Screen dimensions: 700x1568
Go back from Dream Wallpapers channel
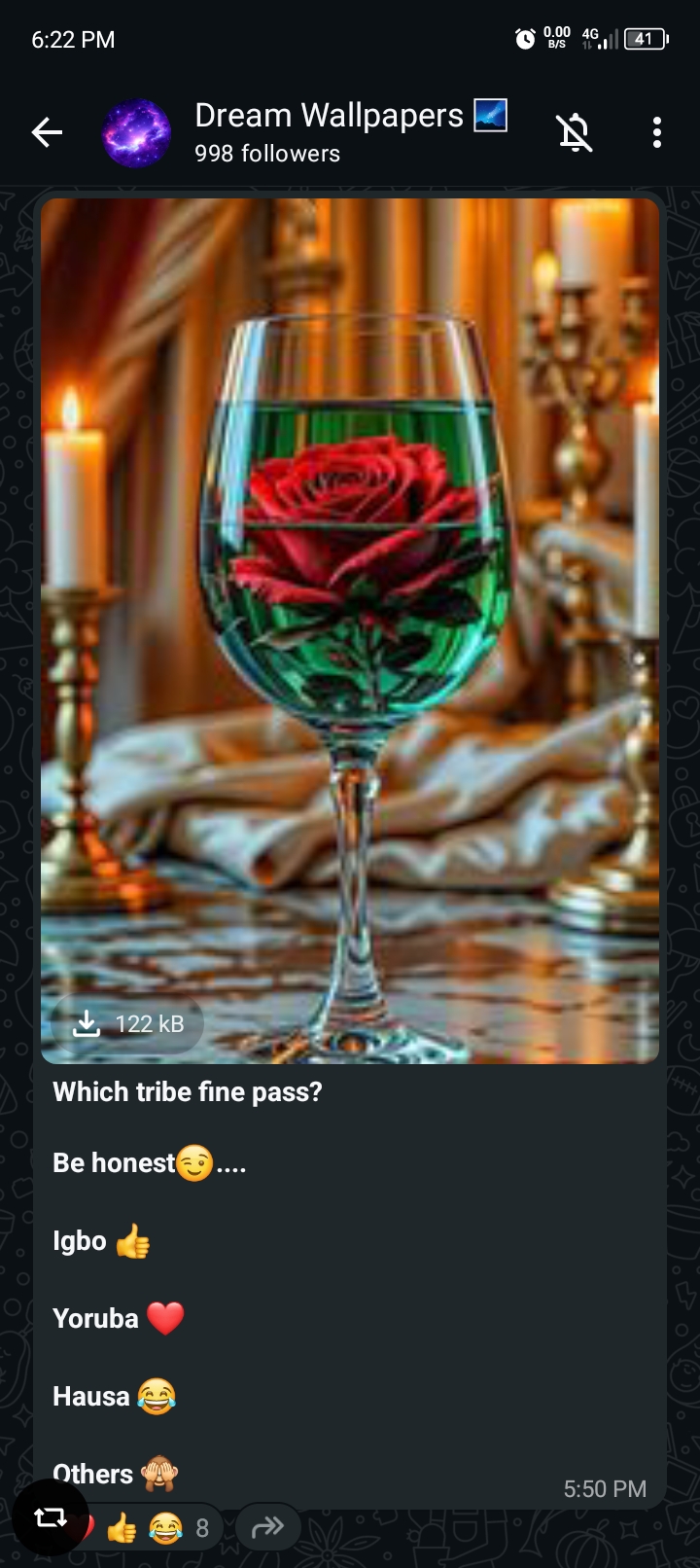click(47, 132)
